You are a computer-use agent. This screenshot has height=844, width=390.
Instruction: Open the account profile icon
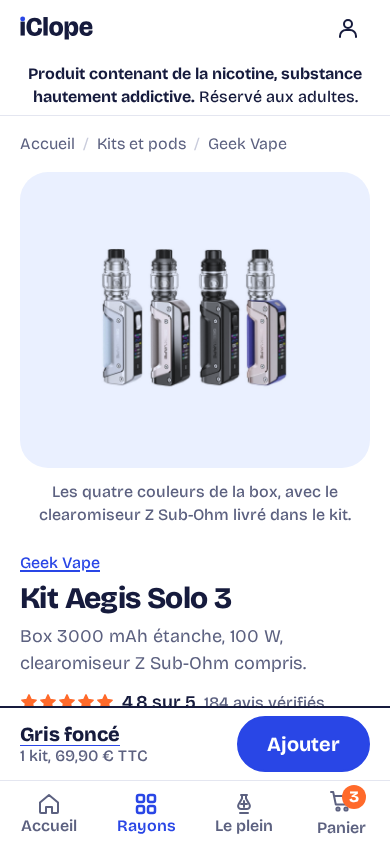pos(348,29)
